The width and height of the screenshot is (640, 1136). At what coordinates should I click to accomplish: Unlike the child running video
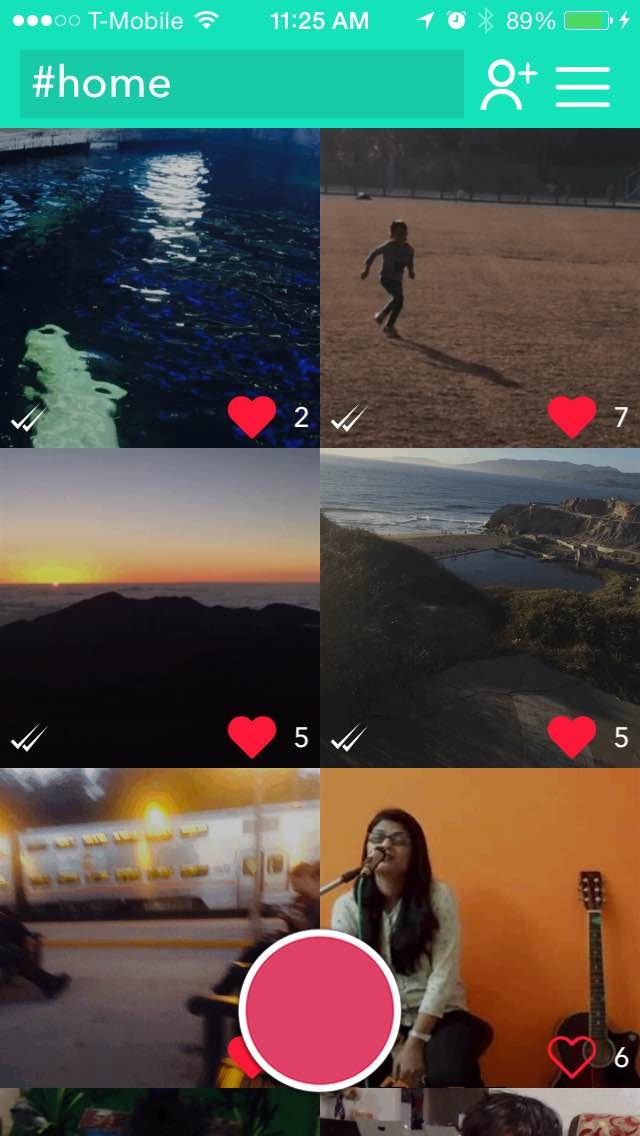pyautogui.click(x=572, y=417)
